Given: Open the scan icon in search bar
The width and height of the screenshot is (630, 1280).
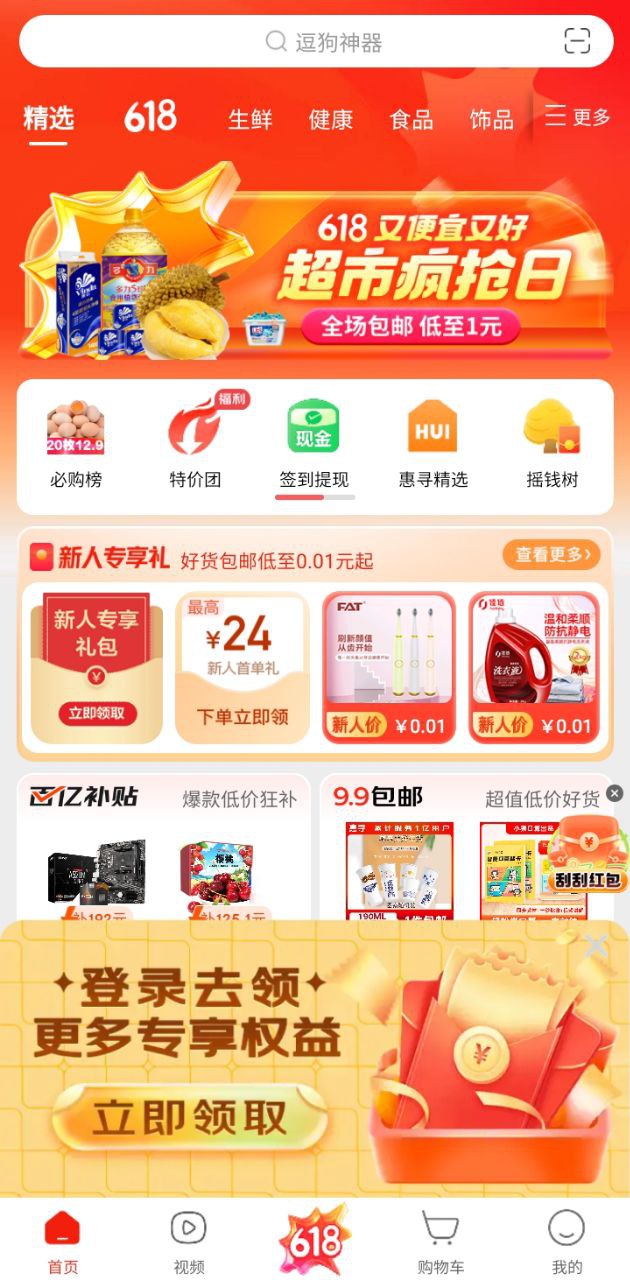Looking at the screenshot, I should click(x=577, y=41).
